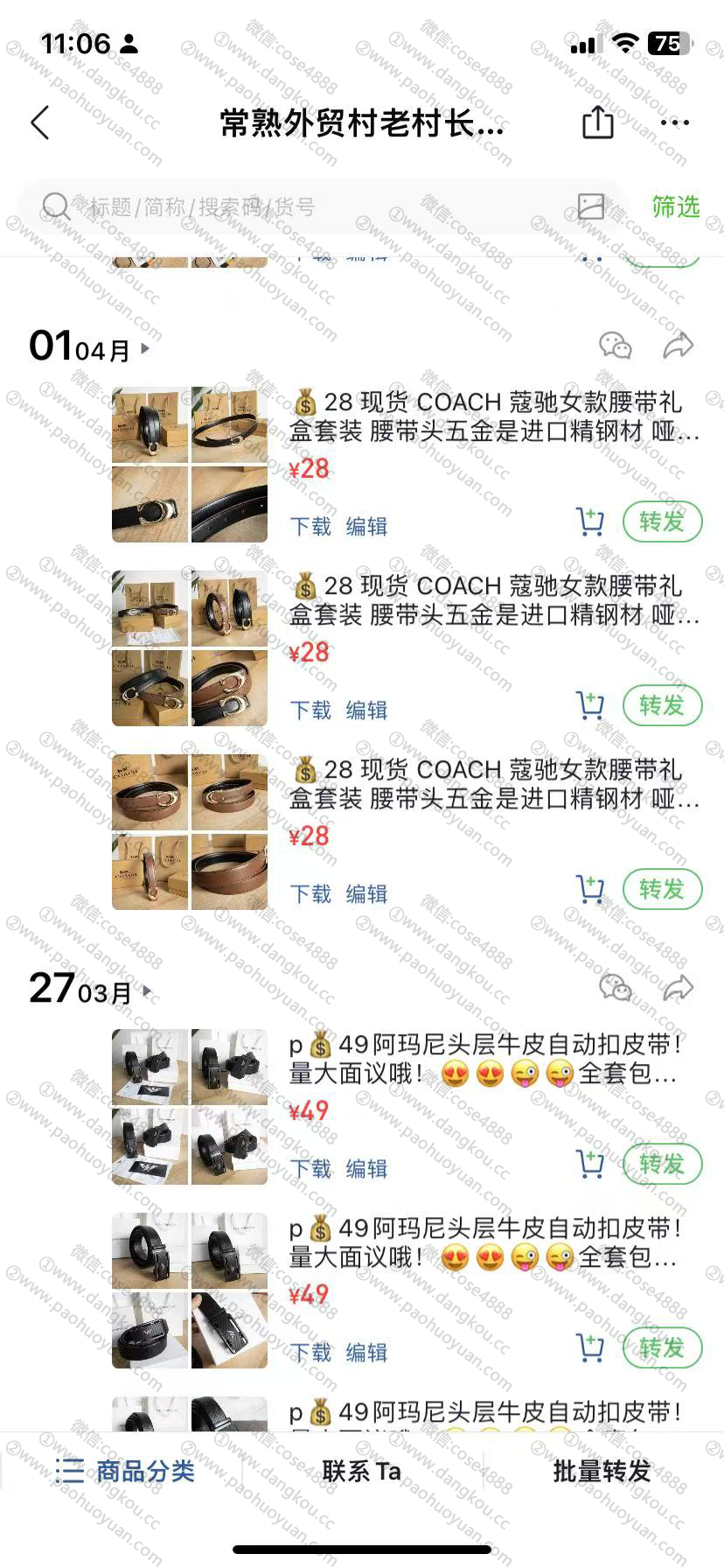Share this shop via the top share icon

[x=598, y=122]
